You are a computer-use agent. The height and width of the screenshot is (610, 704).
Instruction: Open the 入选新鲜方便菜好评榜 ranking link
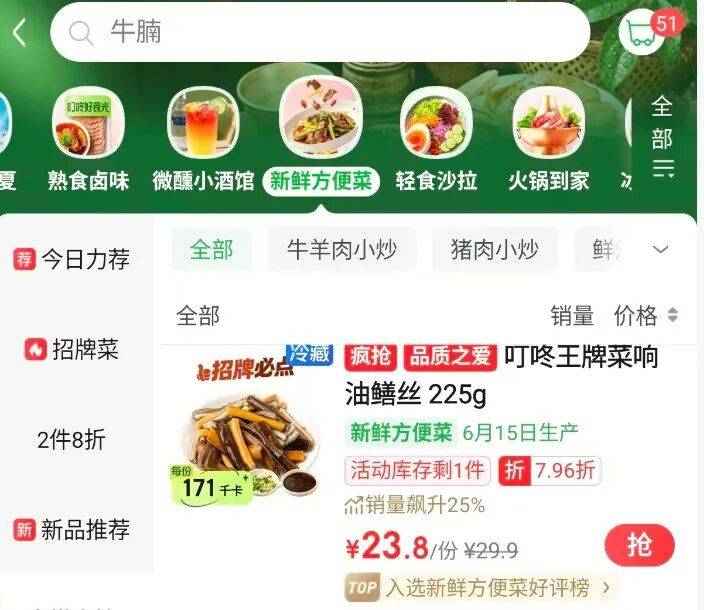coord(479,588)
